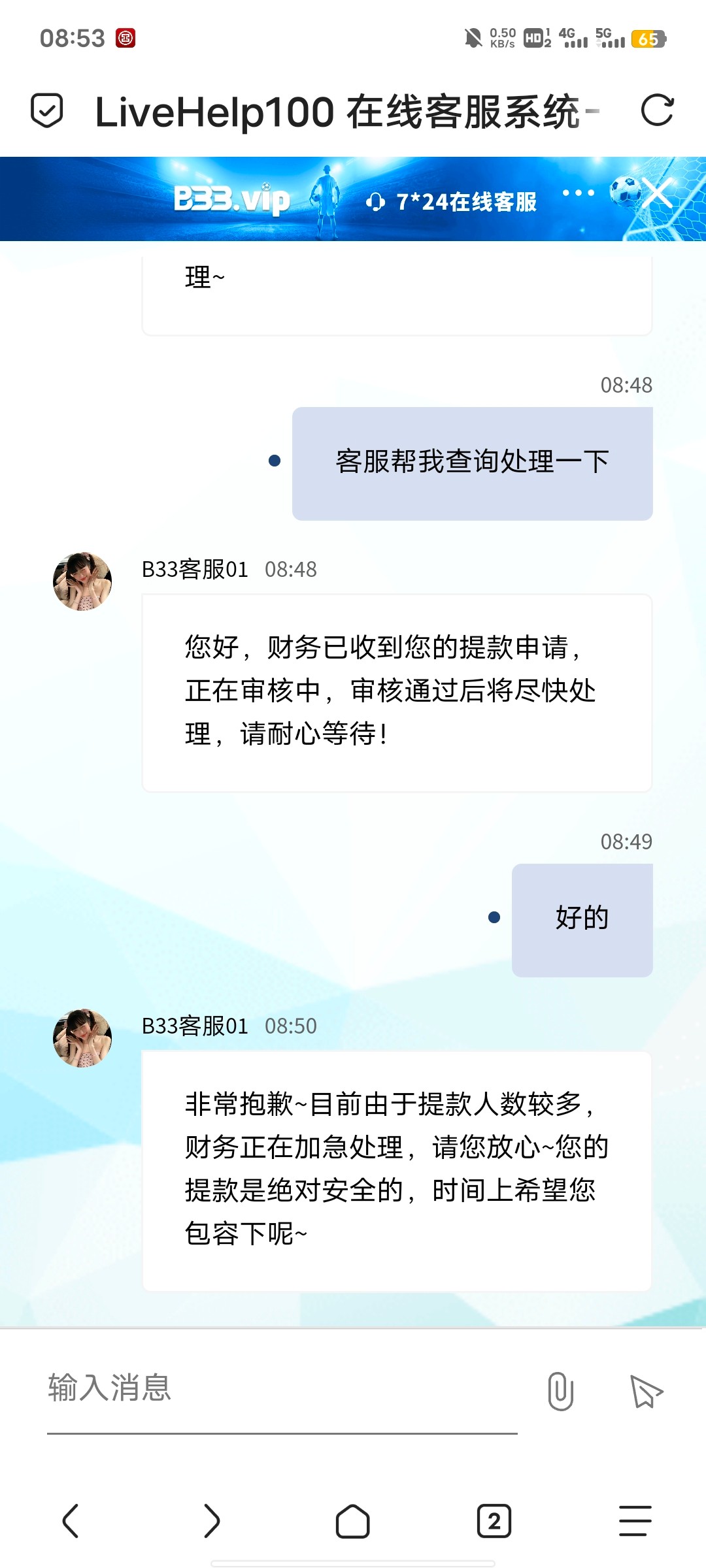Go forward to the next page
The height and width of the screenshot is (1568, 706).
[212, 1521]
